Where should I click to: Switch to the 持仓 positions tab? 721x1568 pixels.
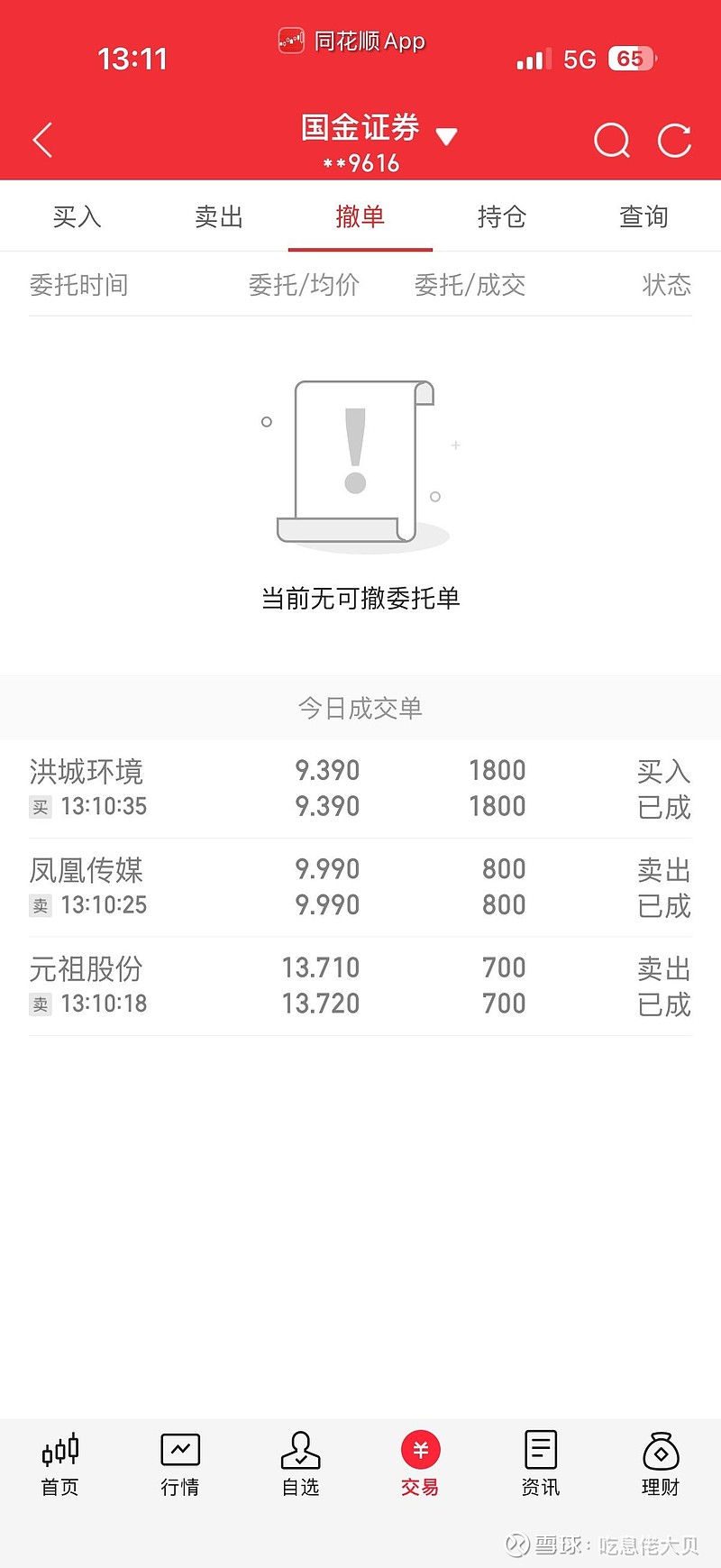501,216
